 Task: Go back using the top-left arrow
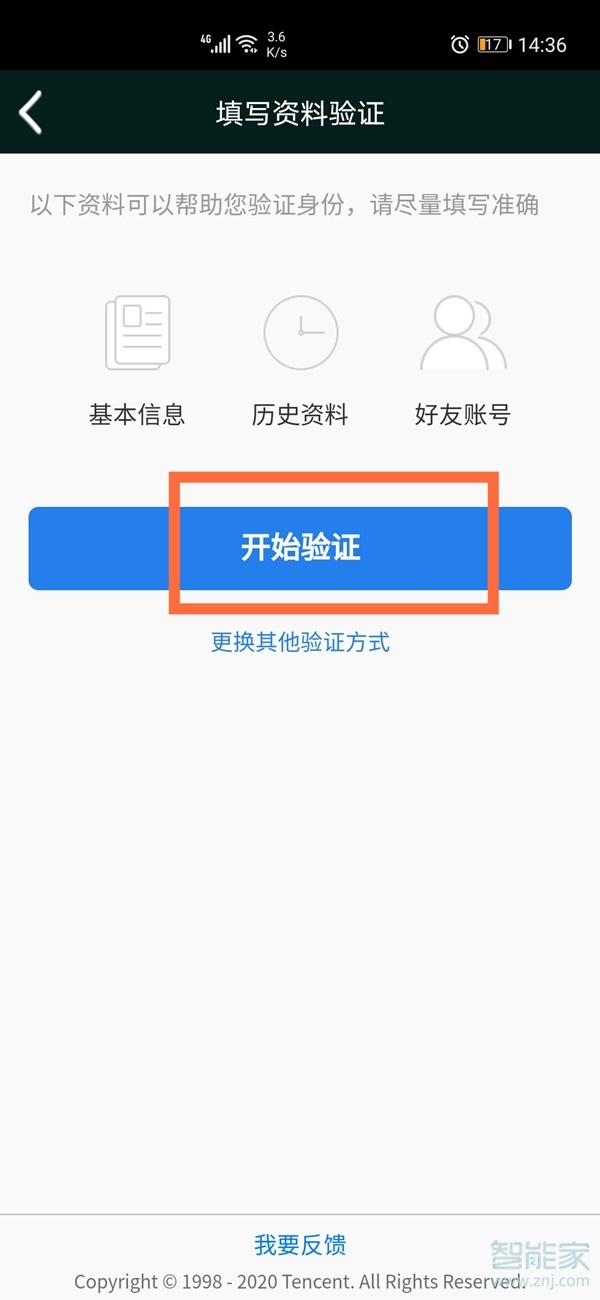point(31,112)
